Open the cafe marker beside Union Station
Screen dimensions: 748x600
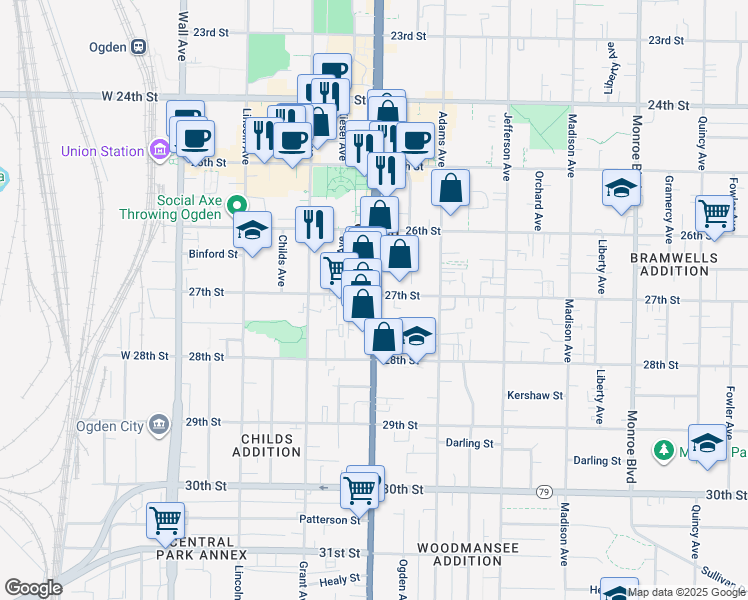194,136
